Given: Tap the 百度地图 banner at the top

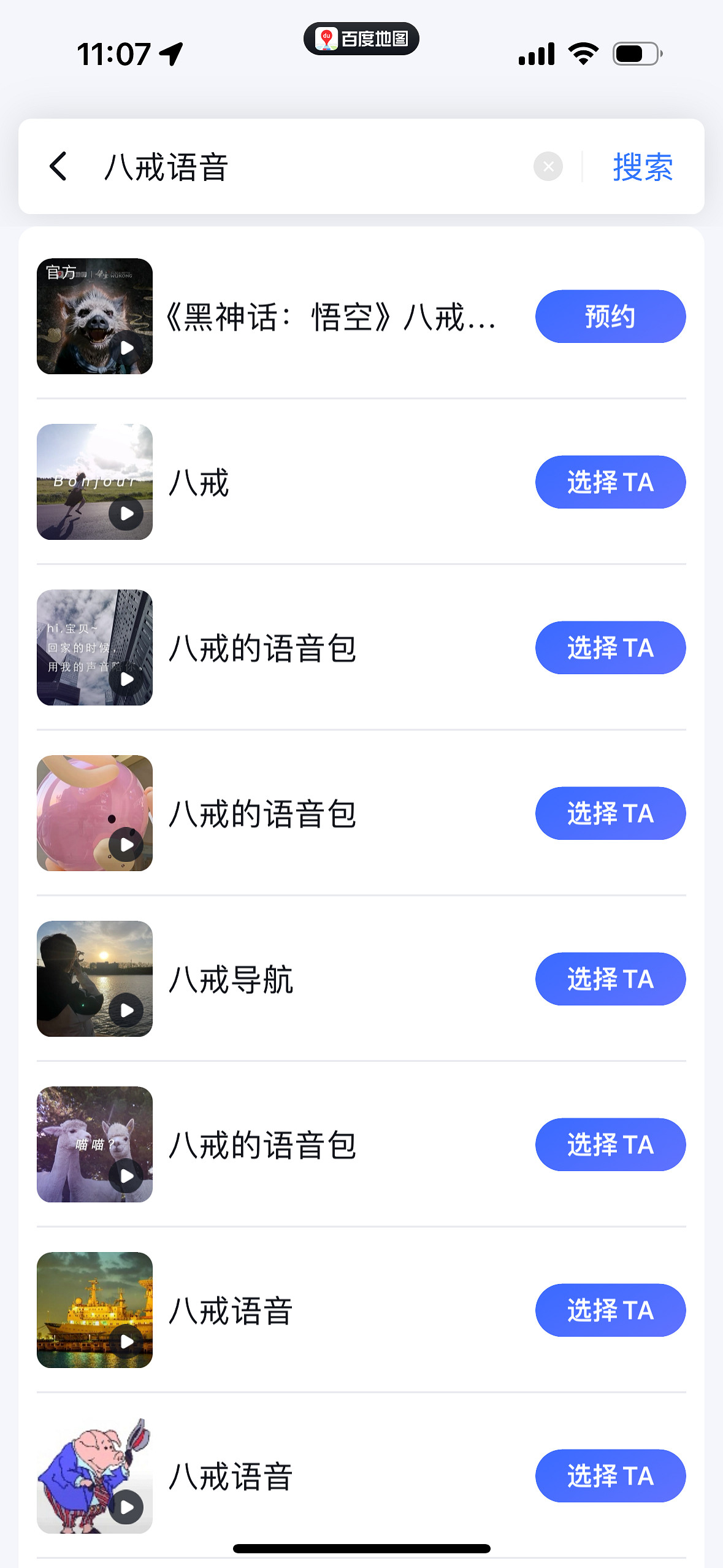Looking at the screenshot, I should coord(362,38).
